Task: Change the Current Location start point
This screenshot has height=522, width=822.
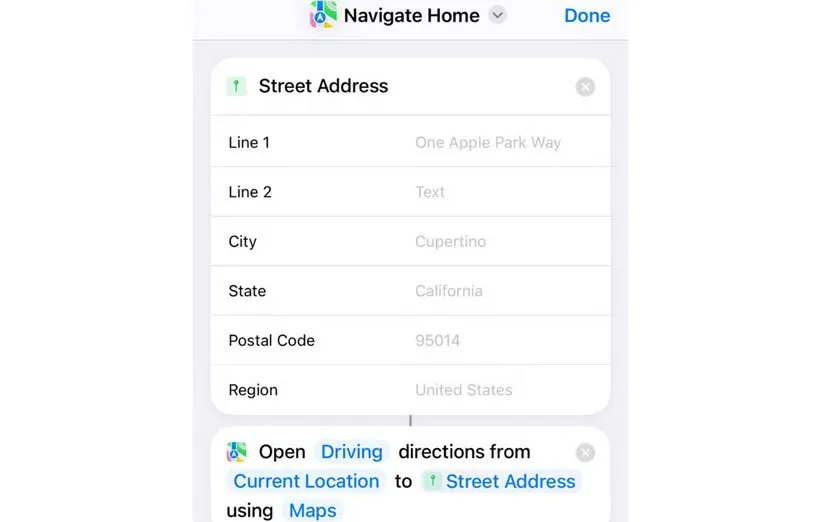Action: (306, 481)
